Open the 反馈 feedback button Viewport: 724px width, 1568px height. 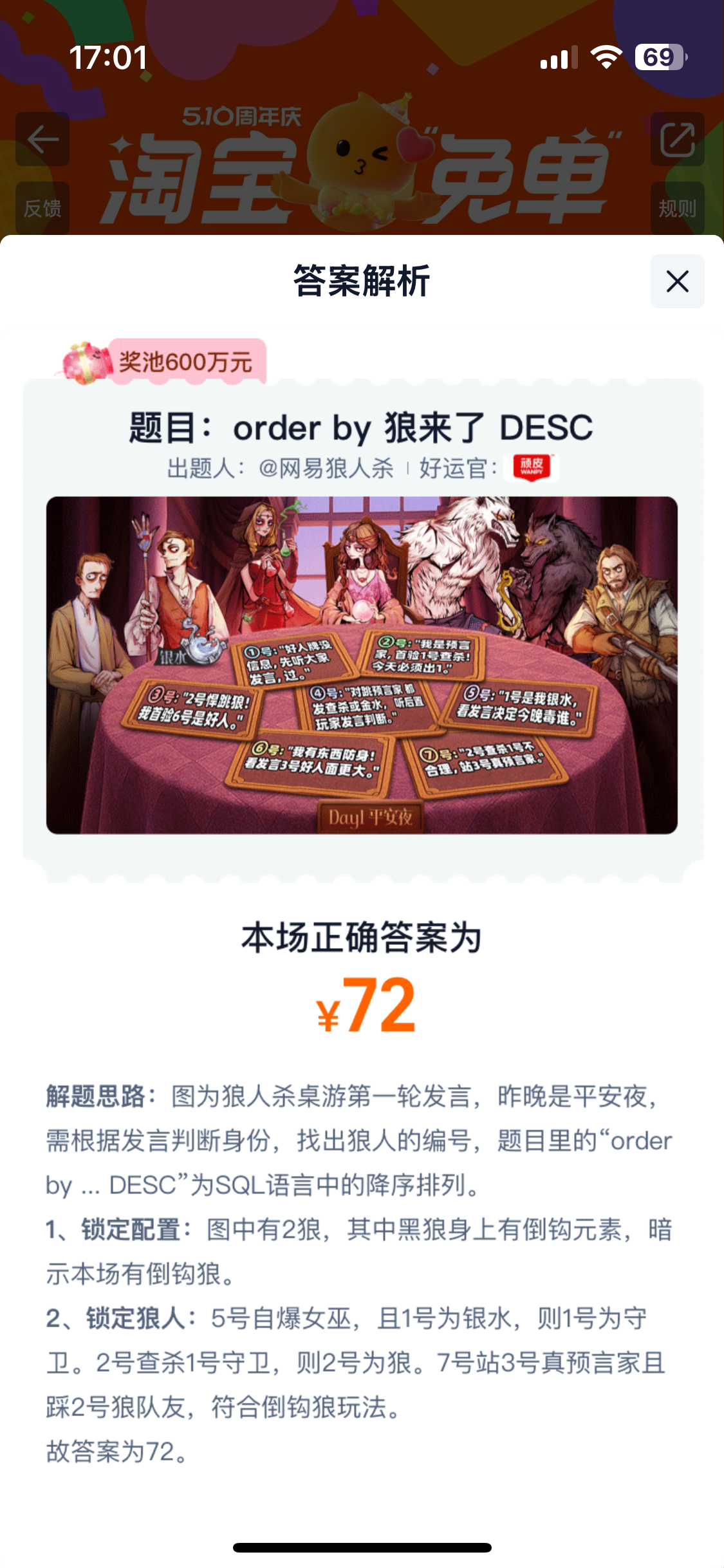[42, 208]
